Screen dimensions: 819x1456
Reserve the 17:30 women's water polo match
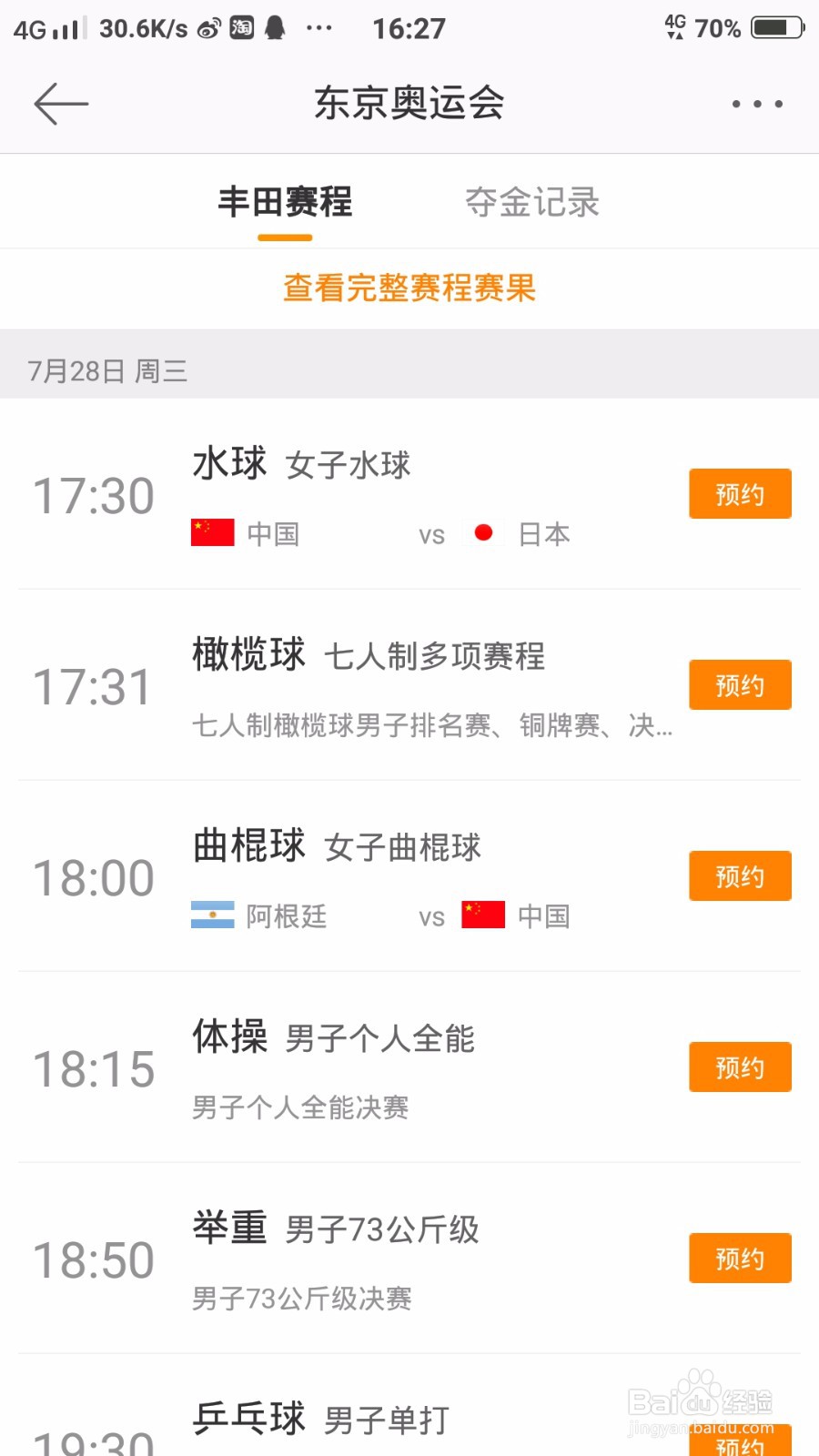(740, 493)
